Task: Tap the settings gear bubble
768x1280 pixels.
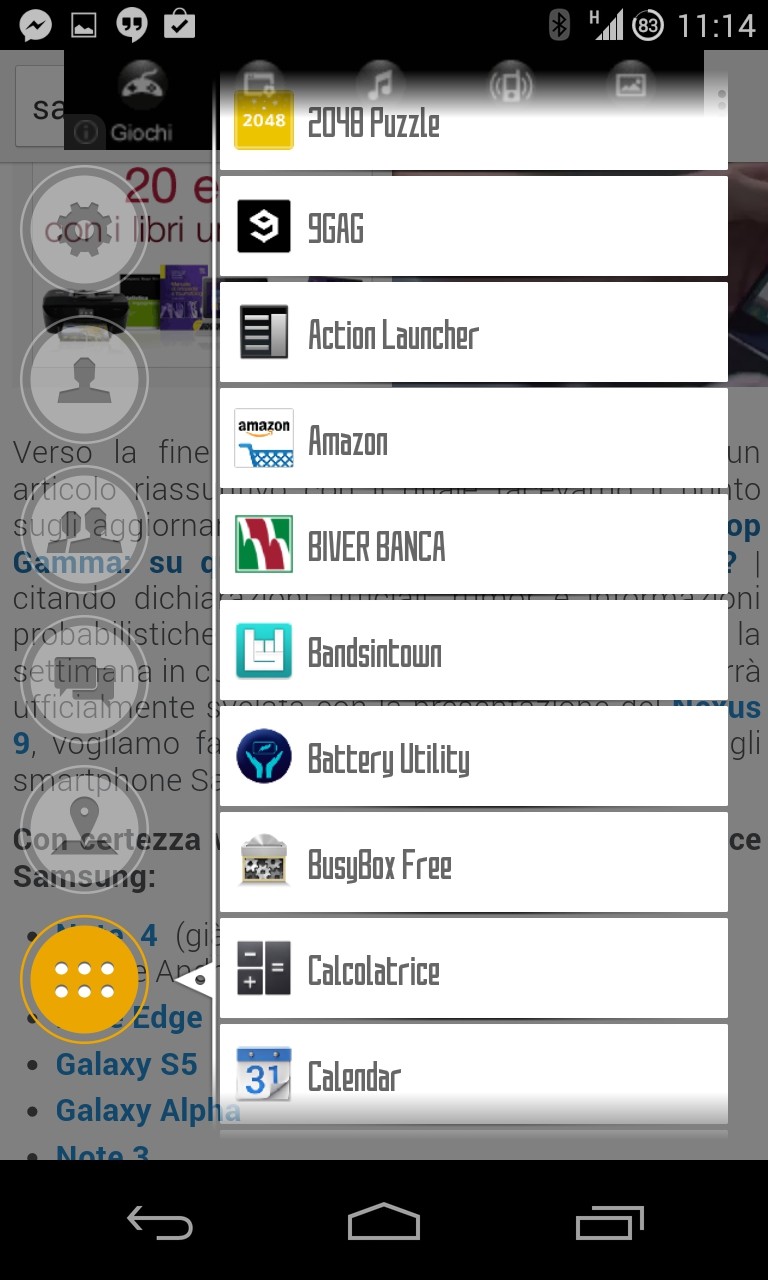Action: pyautogui.click(x=84, y=230)
